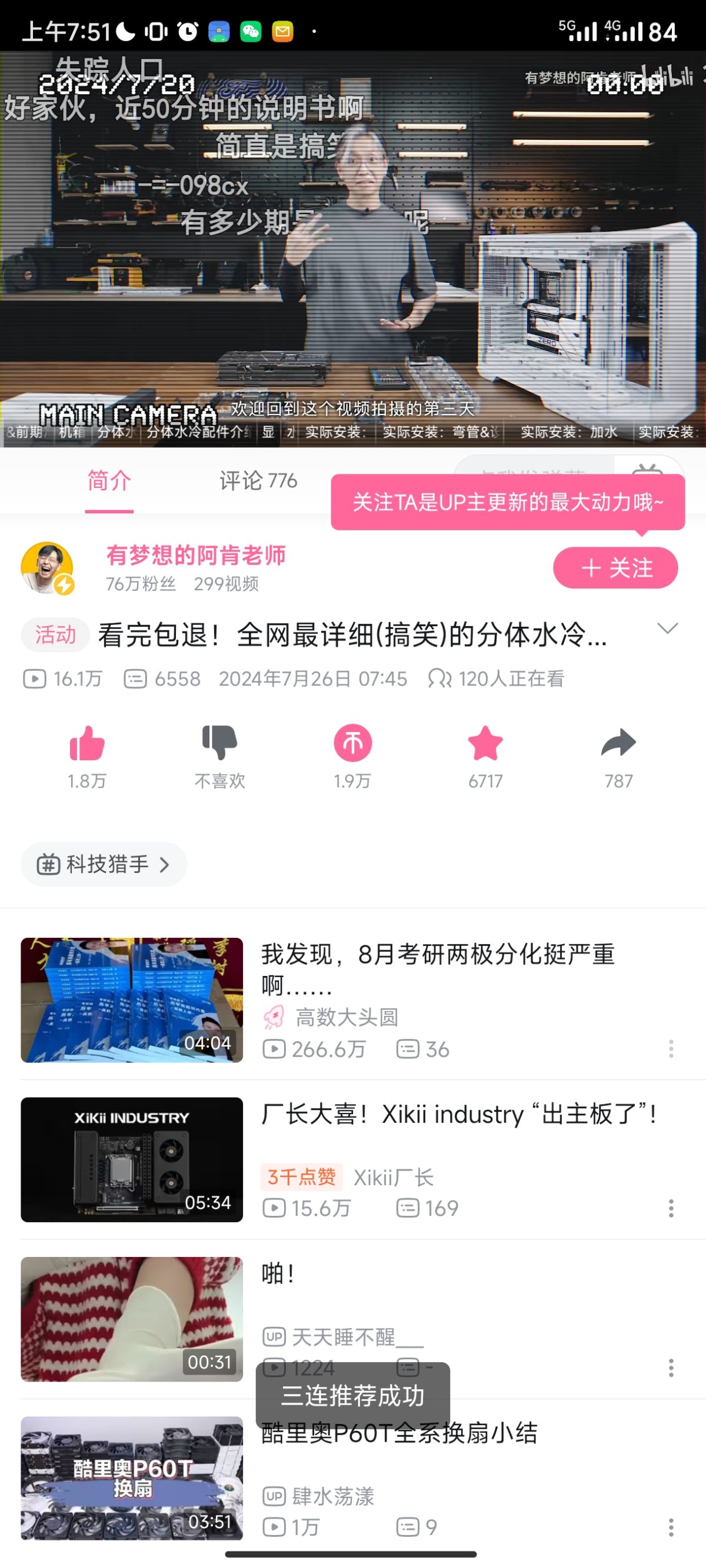This screenshot has width=706, height=1568.
Task: Switch to the 评论 776 tab
Action: 258,481
